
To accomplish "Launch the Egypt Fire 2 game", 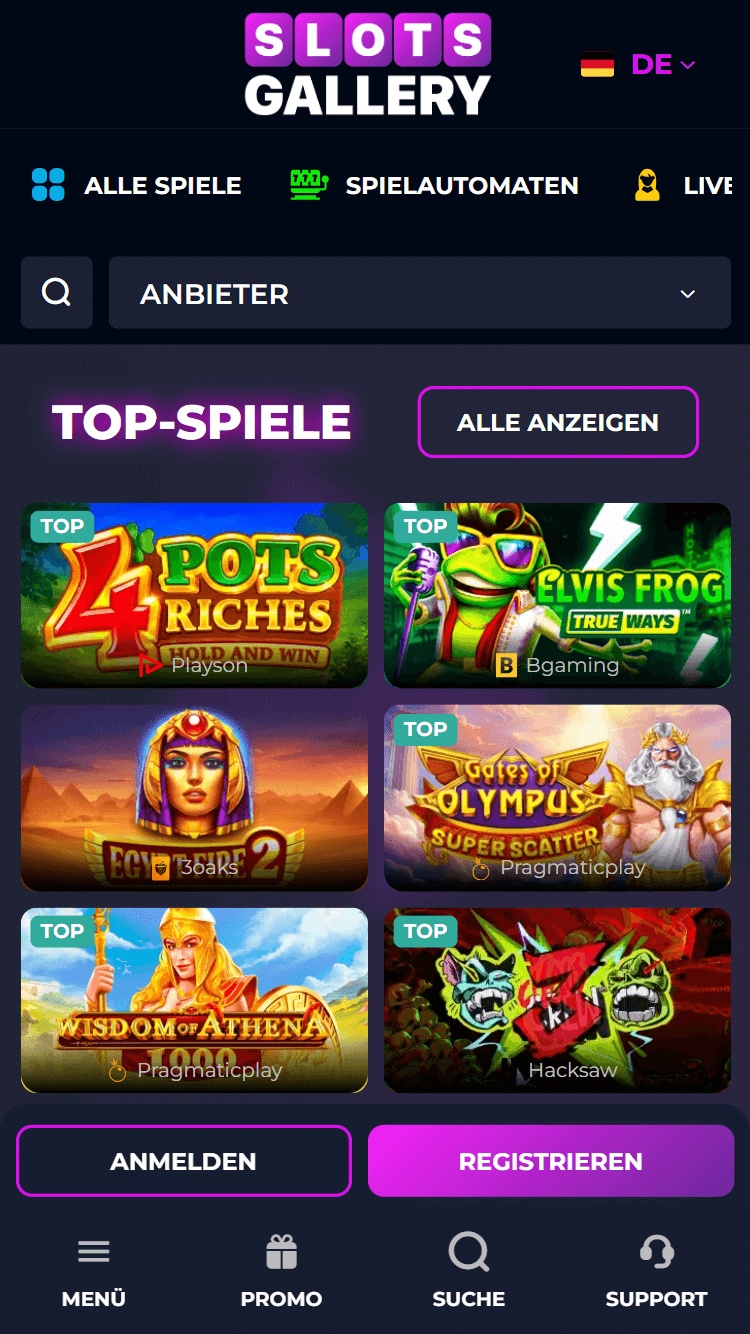I will point(194,797).
